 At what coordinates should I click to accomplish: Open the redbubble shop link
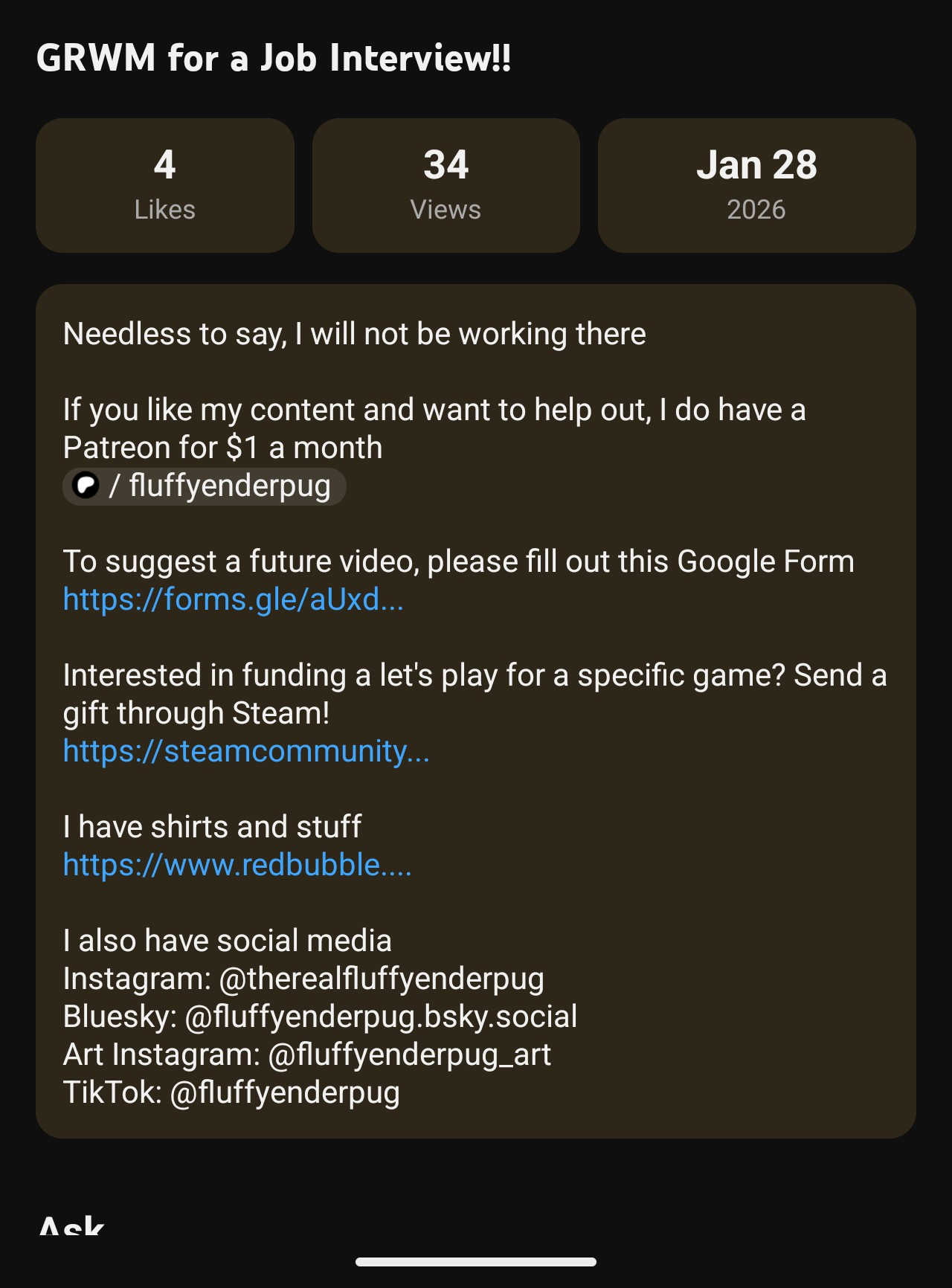(x=237, y=865)
